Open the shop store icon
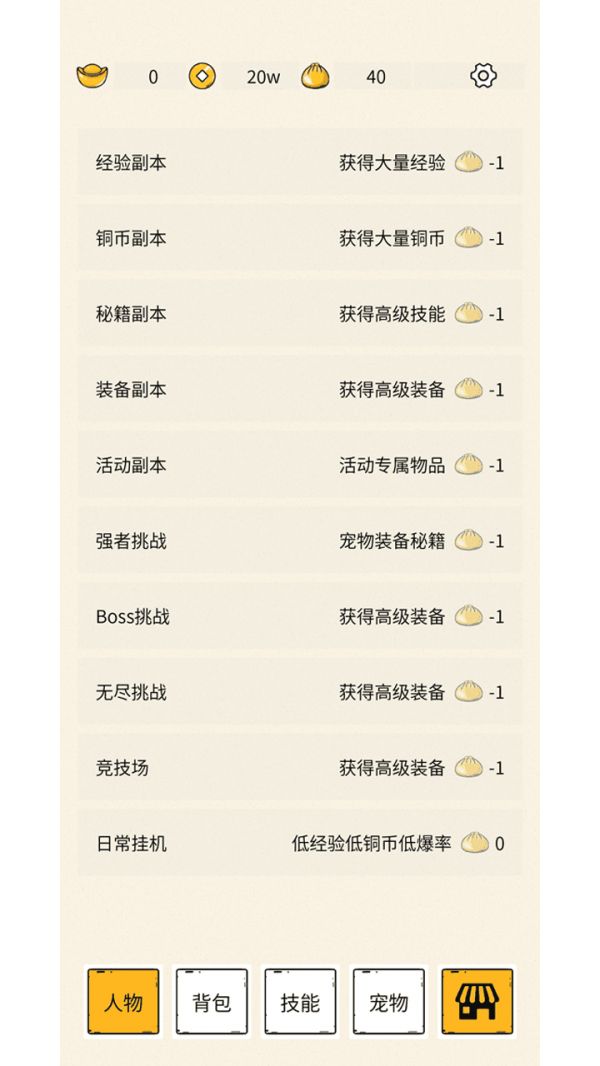The image size is (600, 1066). [x=477, y=1002]
